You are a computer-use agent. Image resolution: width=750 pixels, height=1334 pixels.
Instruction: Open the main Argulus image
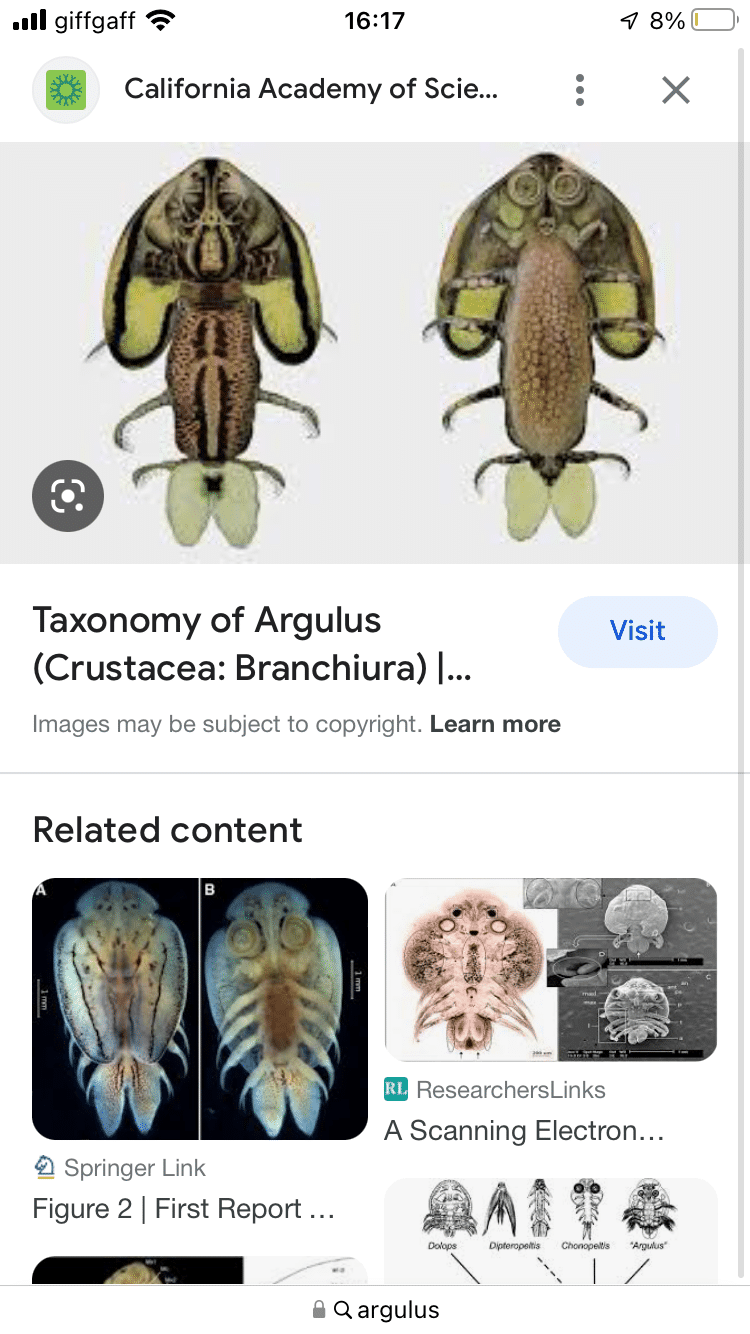click(x=375, y=353)
